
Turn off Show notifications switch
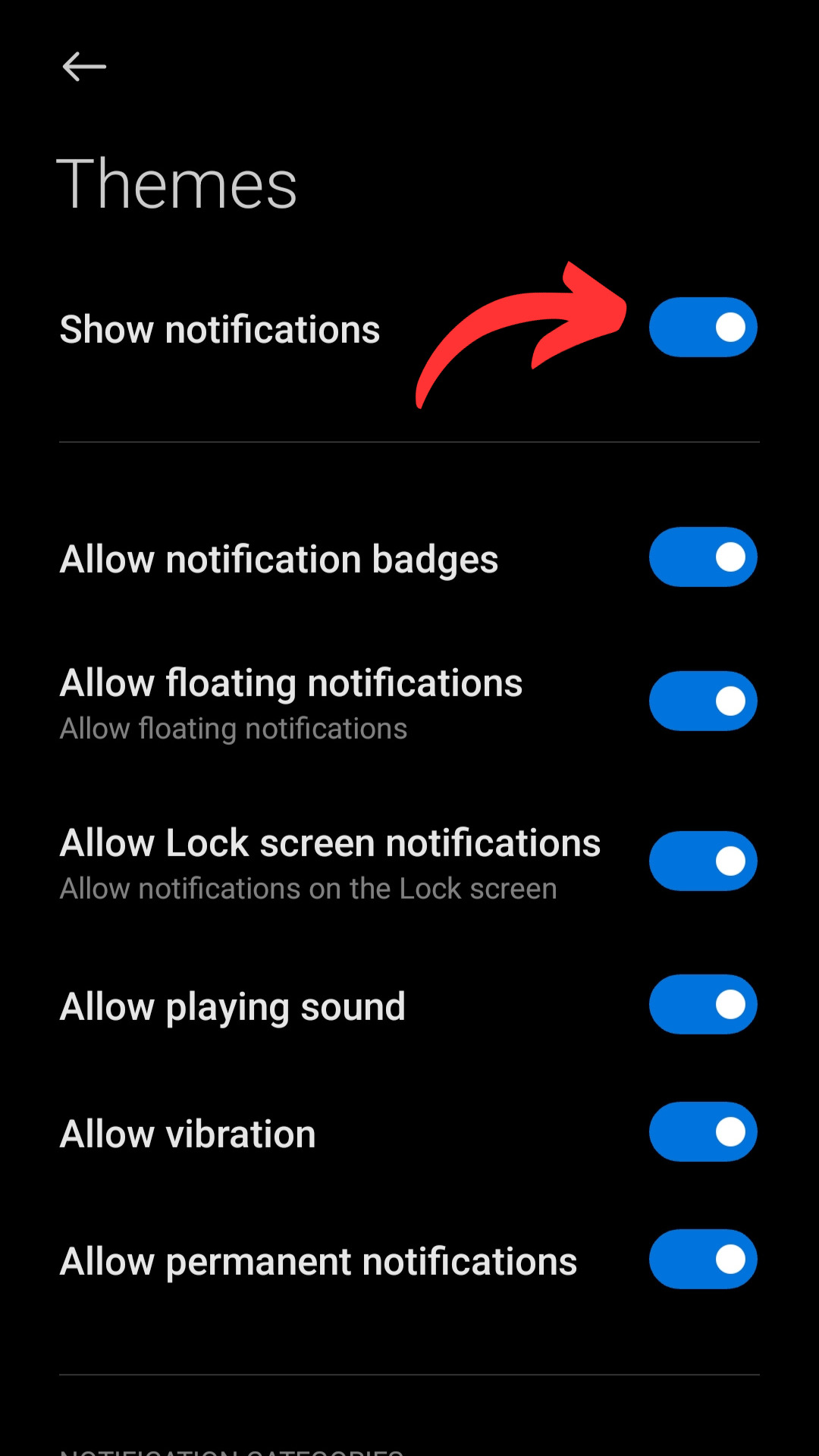click(703, 328)
